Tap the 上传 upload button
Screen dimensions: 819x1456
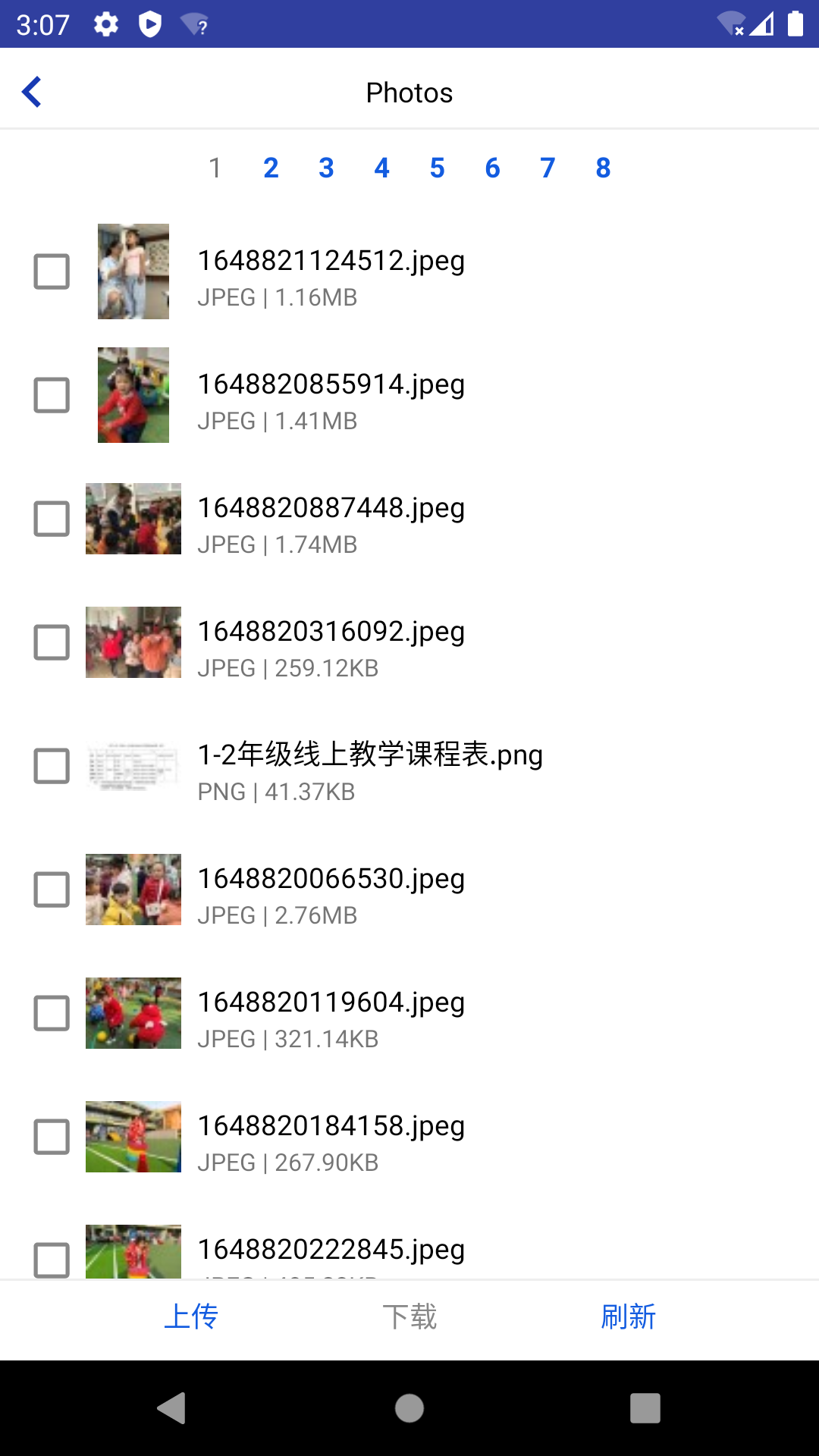pyautogui.click(x=191, y=1316)
